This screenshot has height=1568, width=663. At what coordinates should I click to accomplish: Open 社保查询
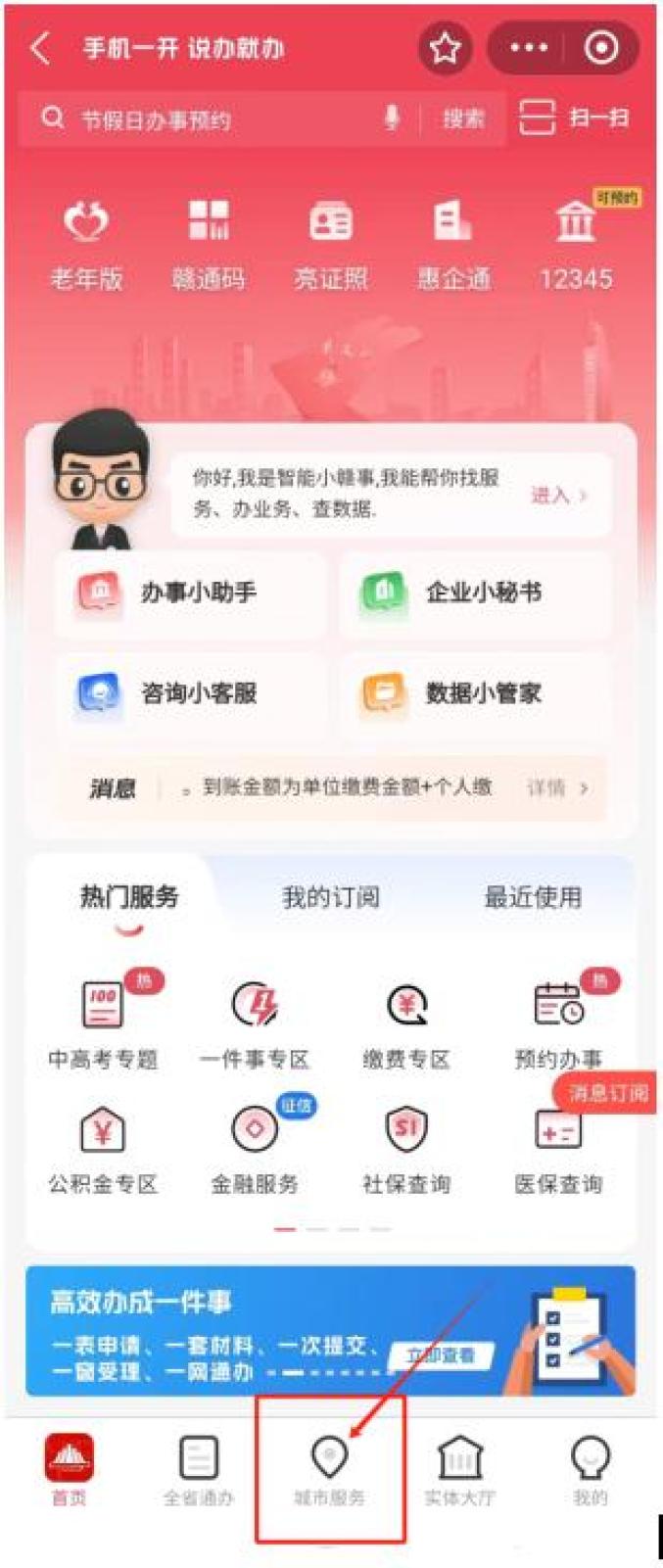point(406,1149)
